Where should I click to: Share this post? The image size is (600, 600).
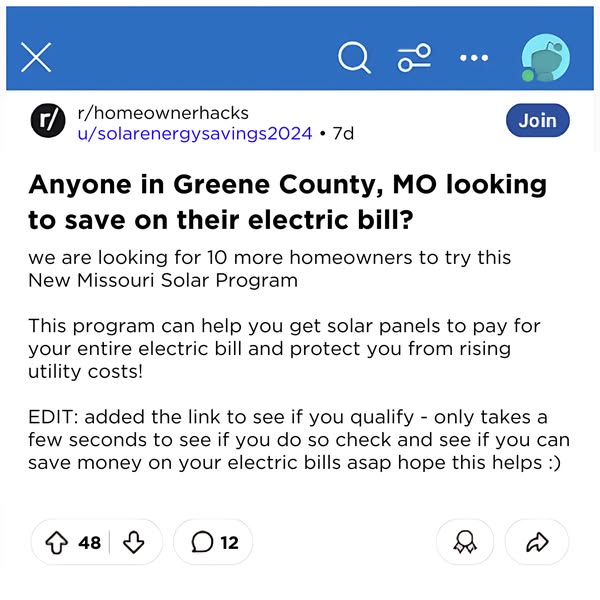[x=537, y=542]
